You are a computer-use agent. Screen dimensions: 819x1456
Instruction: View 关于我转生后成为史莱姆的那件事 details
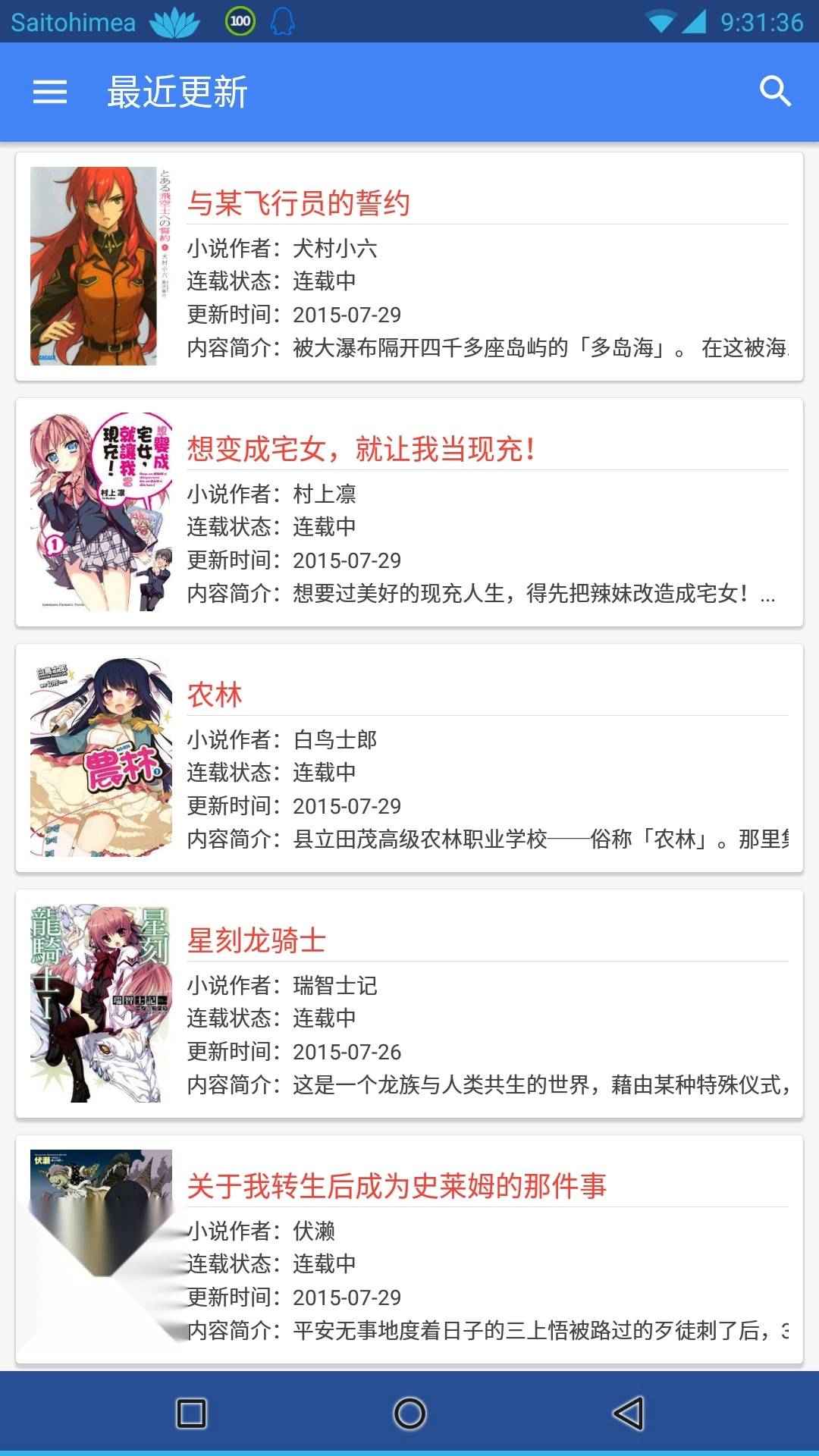pyautogui.click(x=409, y=1250)
